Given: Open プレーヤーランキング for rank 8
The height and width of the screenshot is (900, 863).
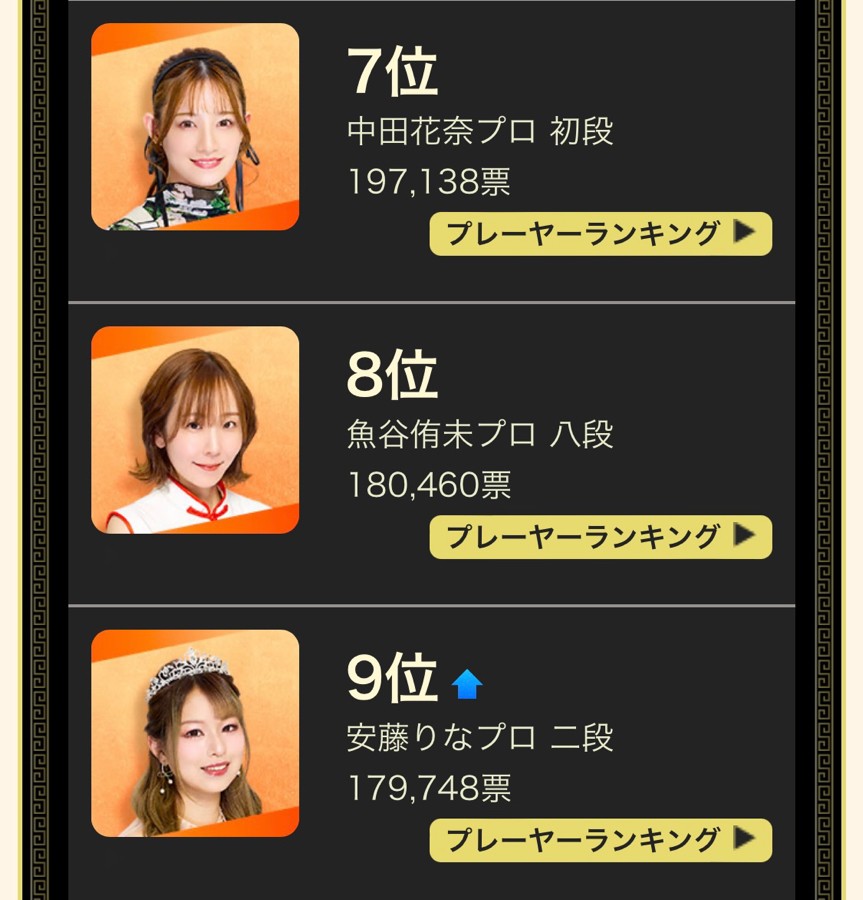Looking at the screenshot, I should (x=600, y=538).
